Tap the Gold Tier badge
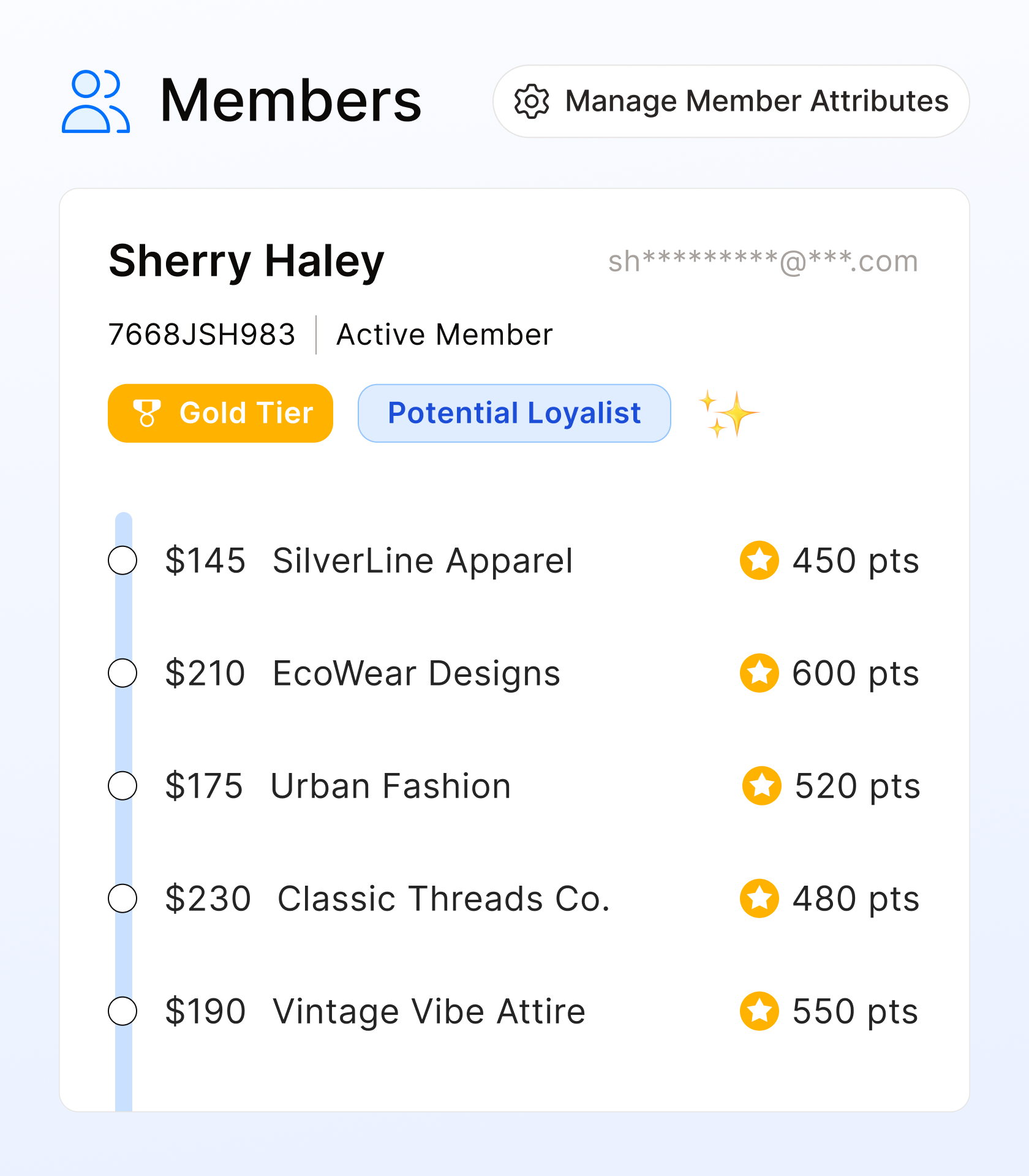 click(x=221, y=413)
